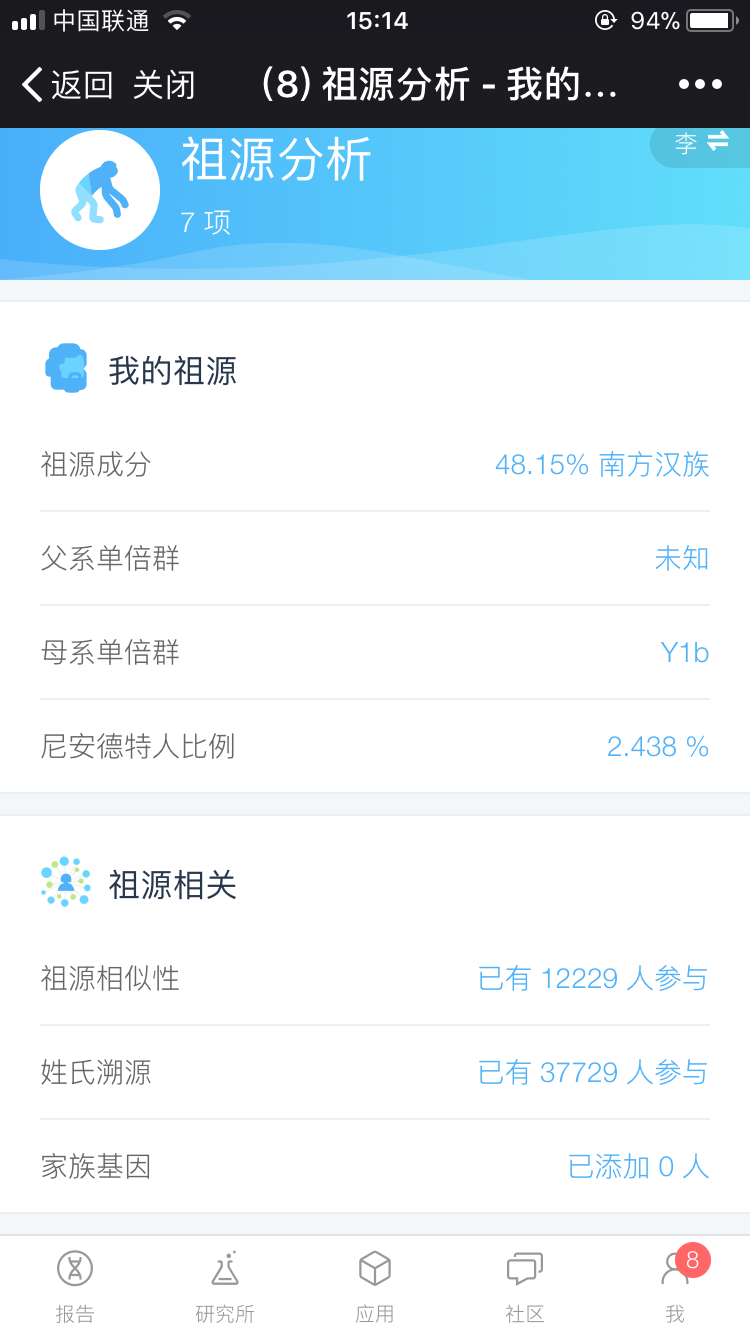Open the 祖源相似性 row

[375, 978]
